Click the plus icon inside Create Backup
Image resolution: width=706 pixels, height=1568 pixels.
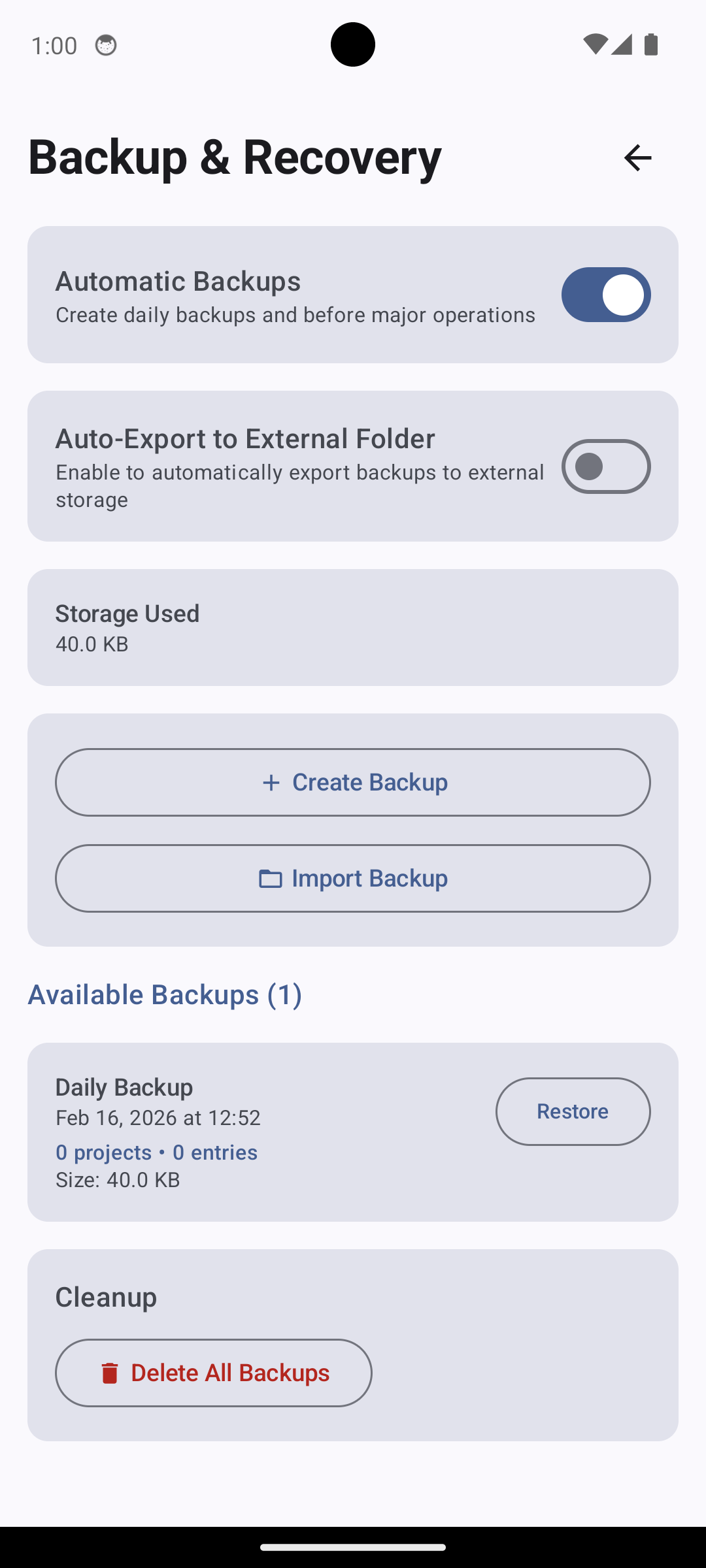click(x=270, y=781)
